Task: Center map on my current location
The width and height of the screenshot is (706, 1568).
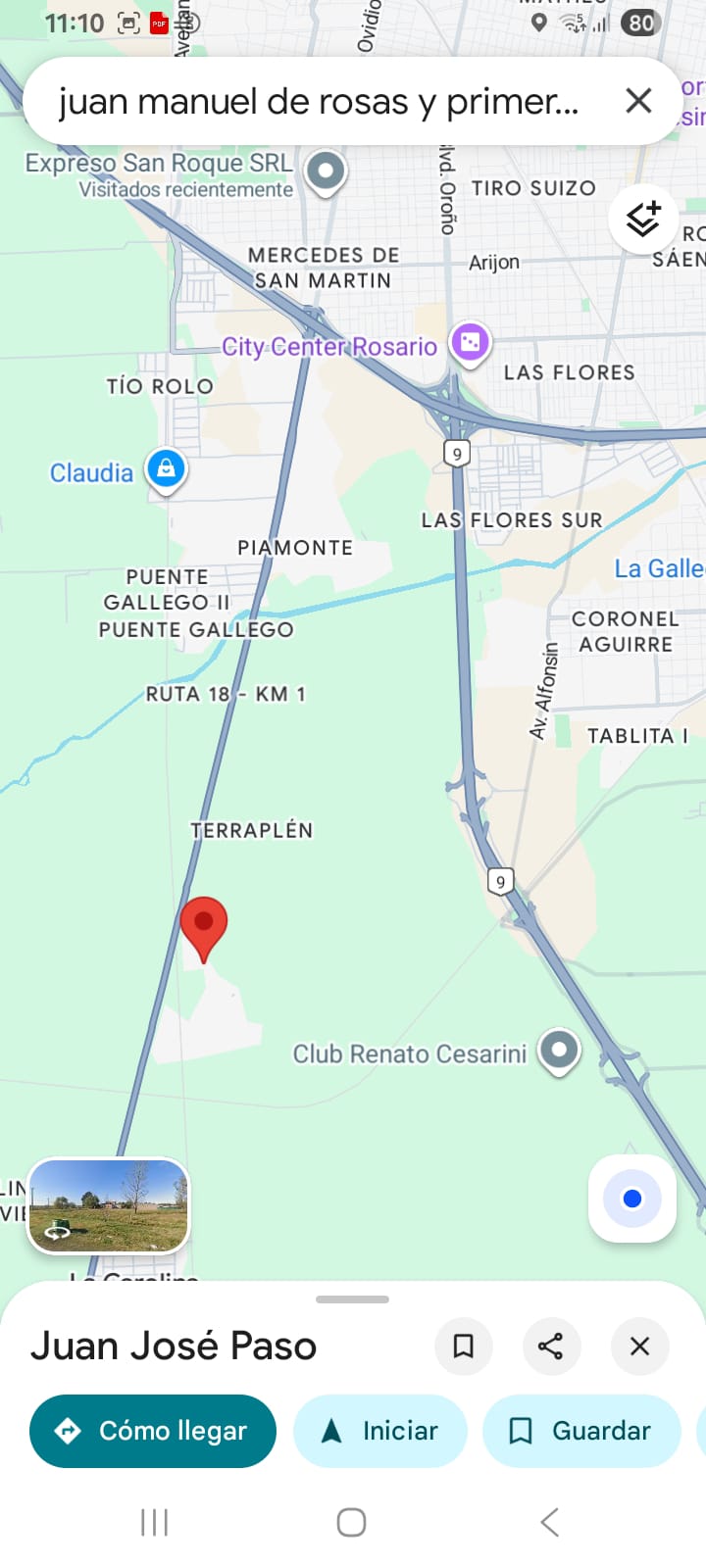Action: (632, 1199)
